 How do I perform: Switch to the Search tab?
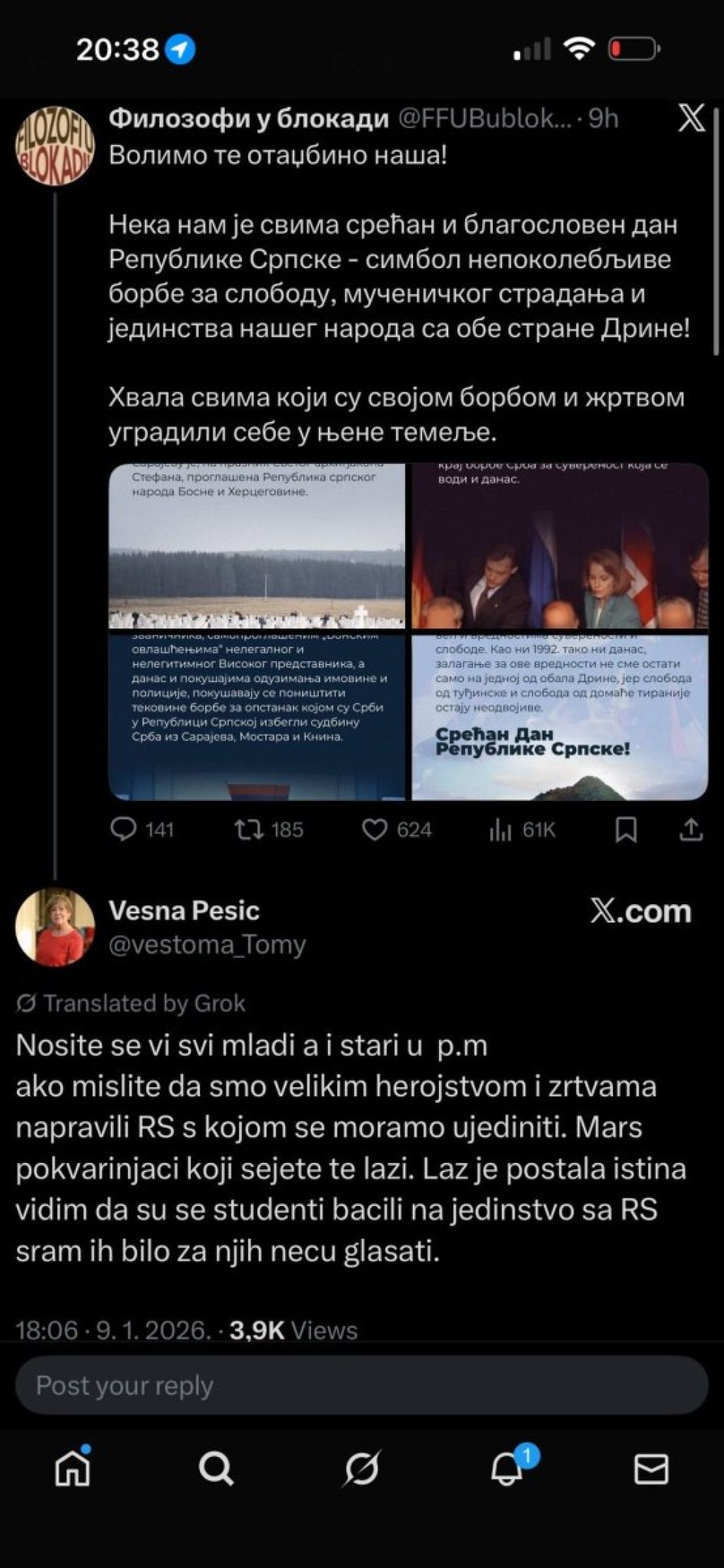tap(216, 1469)
